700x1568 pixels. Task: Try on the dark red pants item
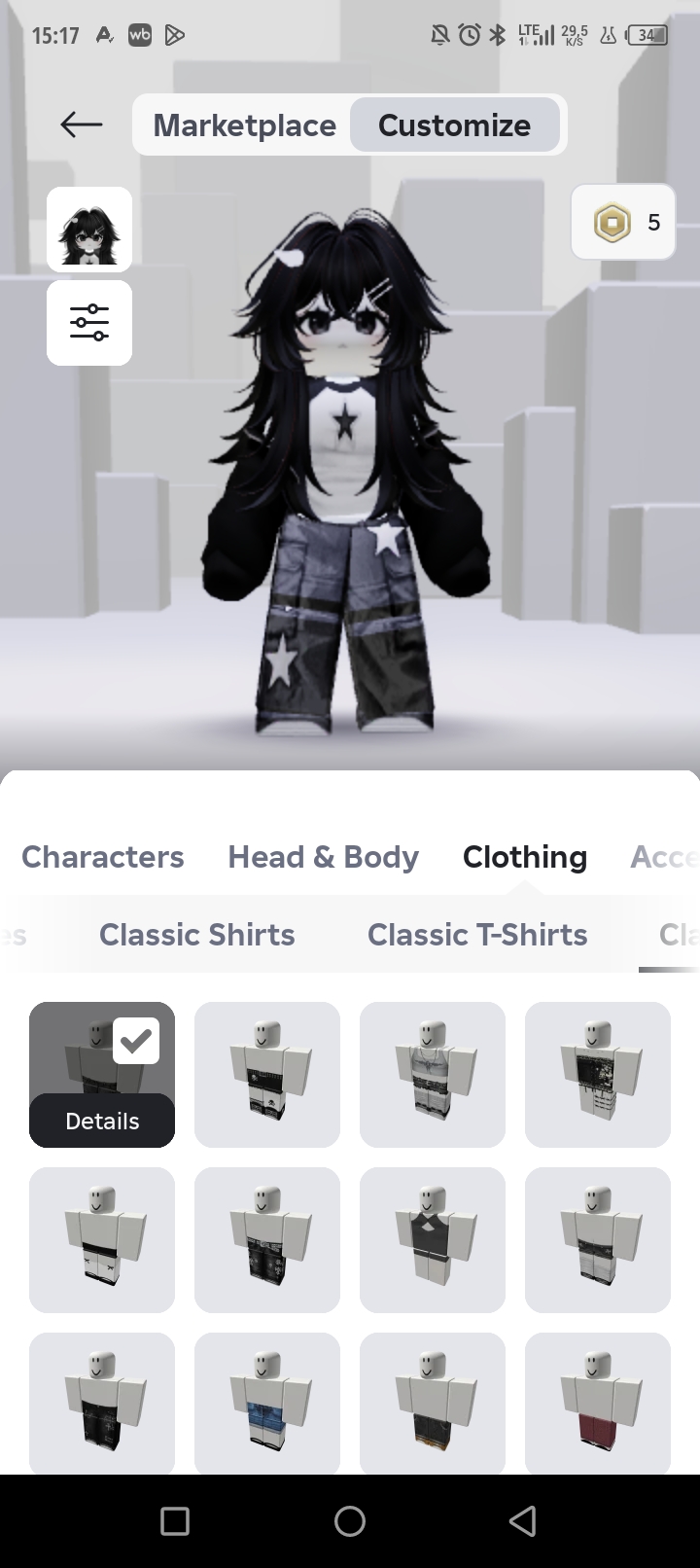pyautogui.click(x=598, y=1404)
